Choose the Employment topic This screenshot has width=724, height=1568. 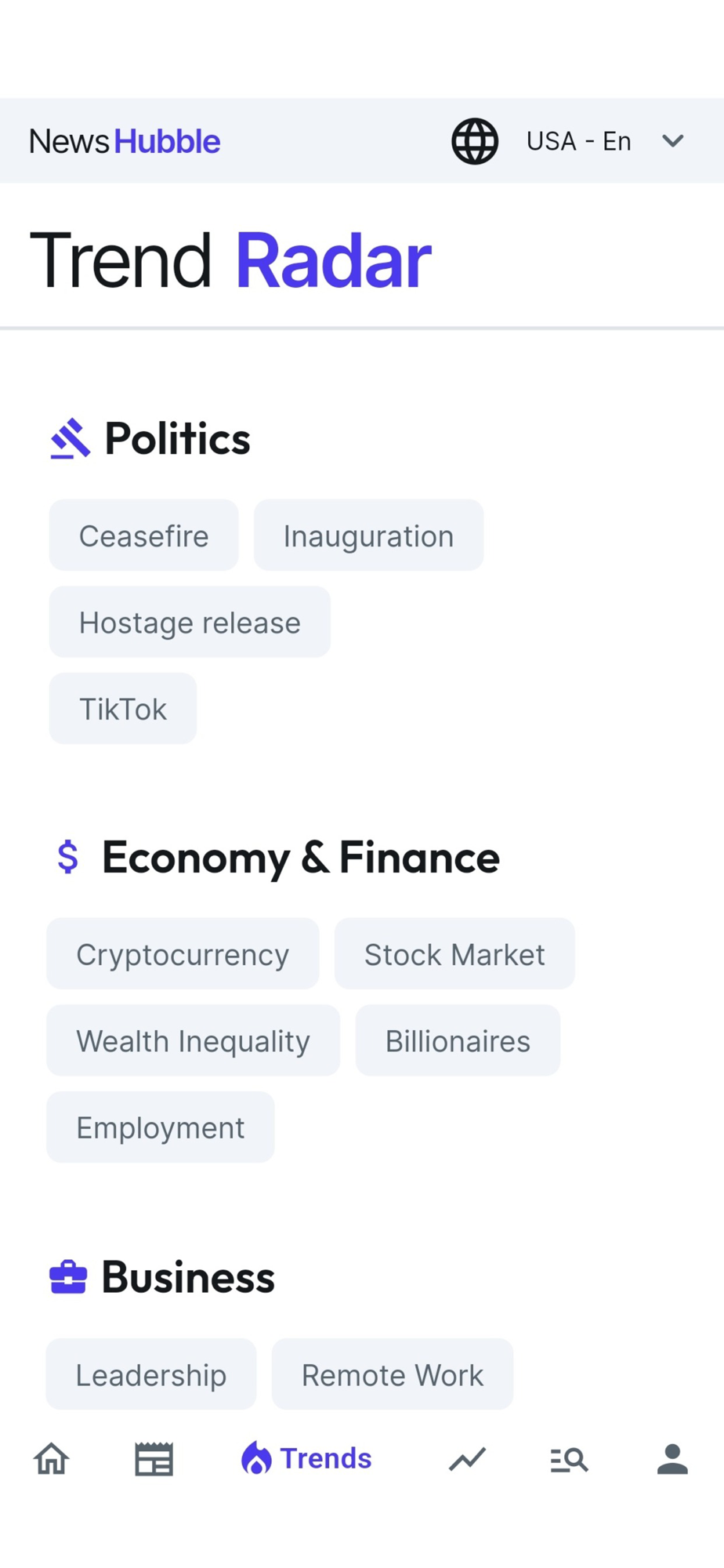pos(161,1127)
